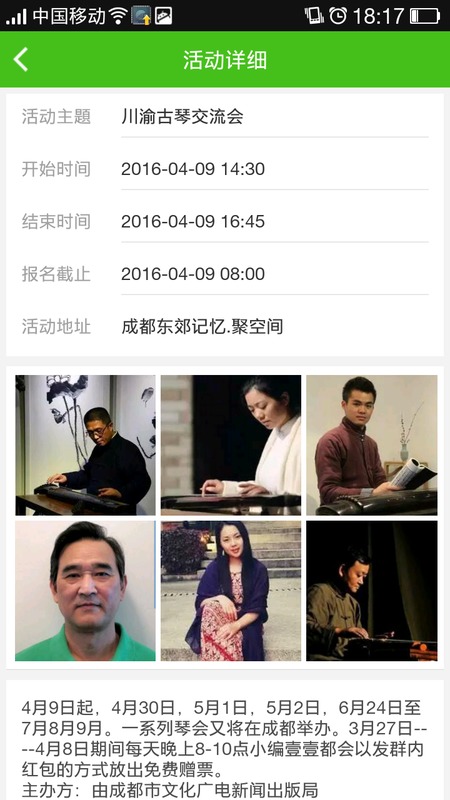View photo of woman in white playing guqin
Screen dimensions: 450x800
tap(231, 445)
